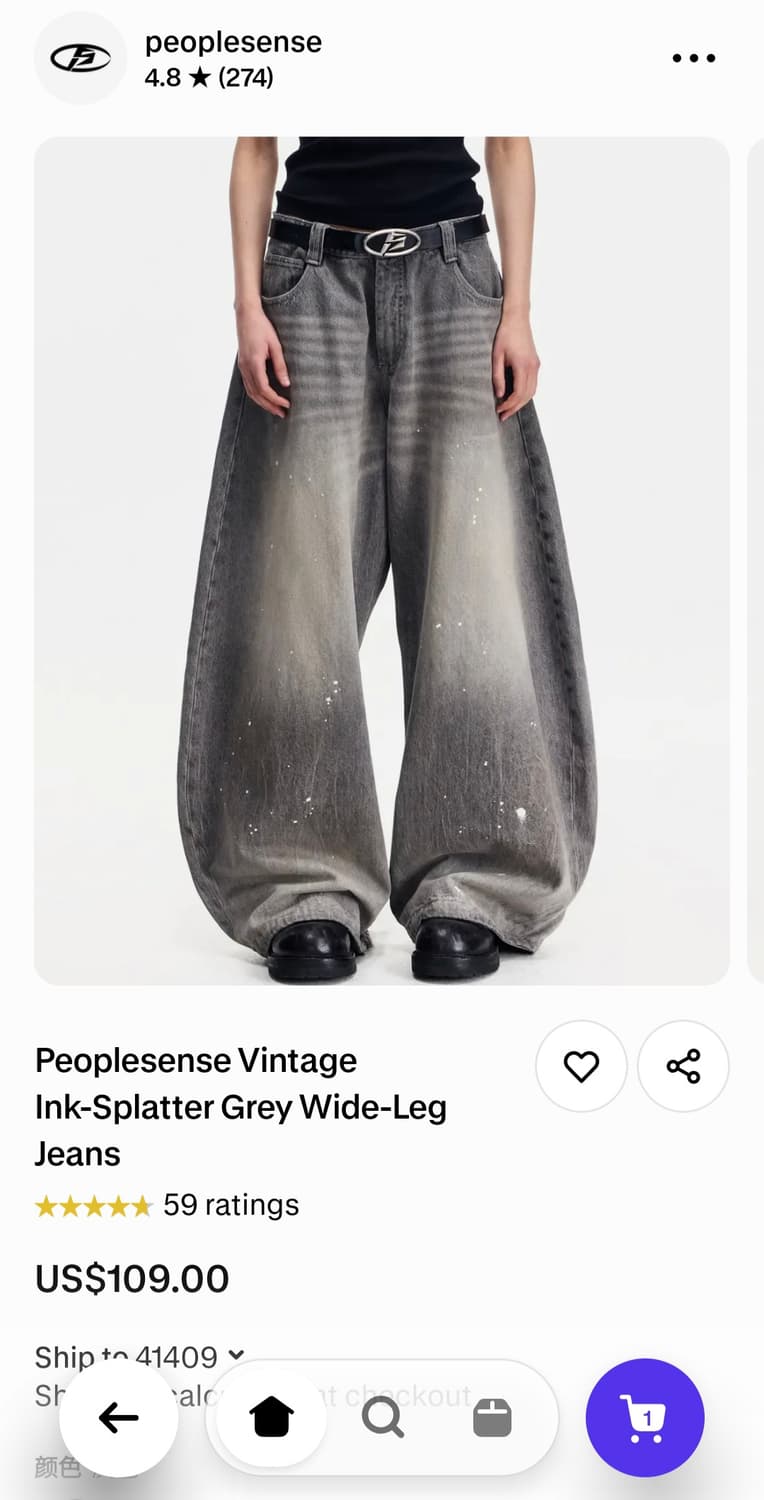
Task: Open the share icon for this product
Action: point(683,1067)
